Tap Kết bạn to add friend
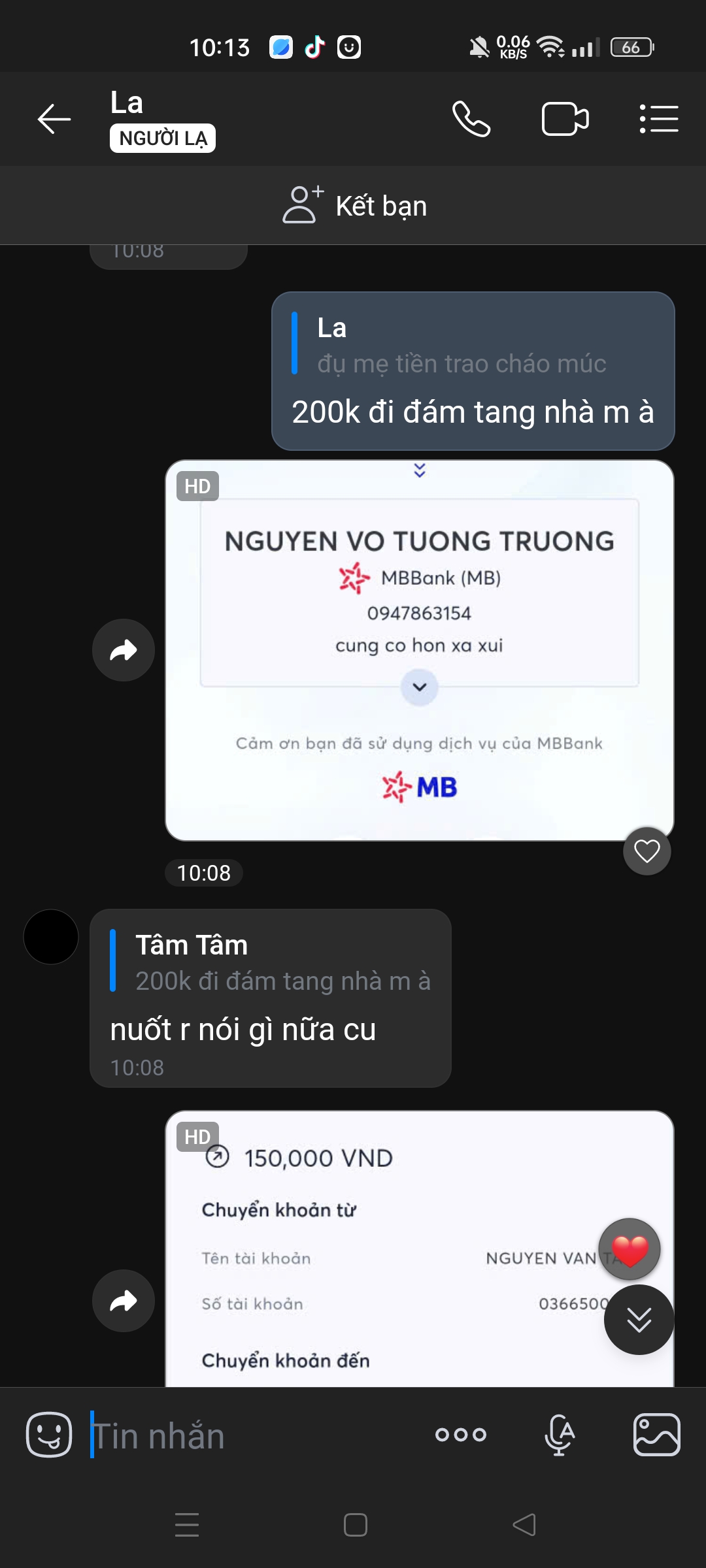This screenshot has width=706, height=1568. [x=354, y=206]
